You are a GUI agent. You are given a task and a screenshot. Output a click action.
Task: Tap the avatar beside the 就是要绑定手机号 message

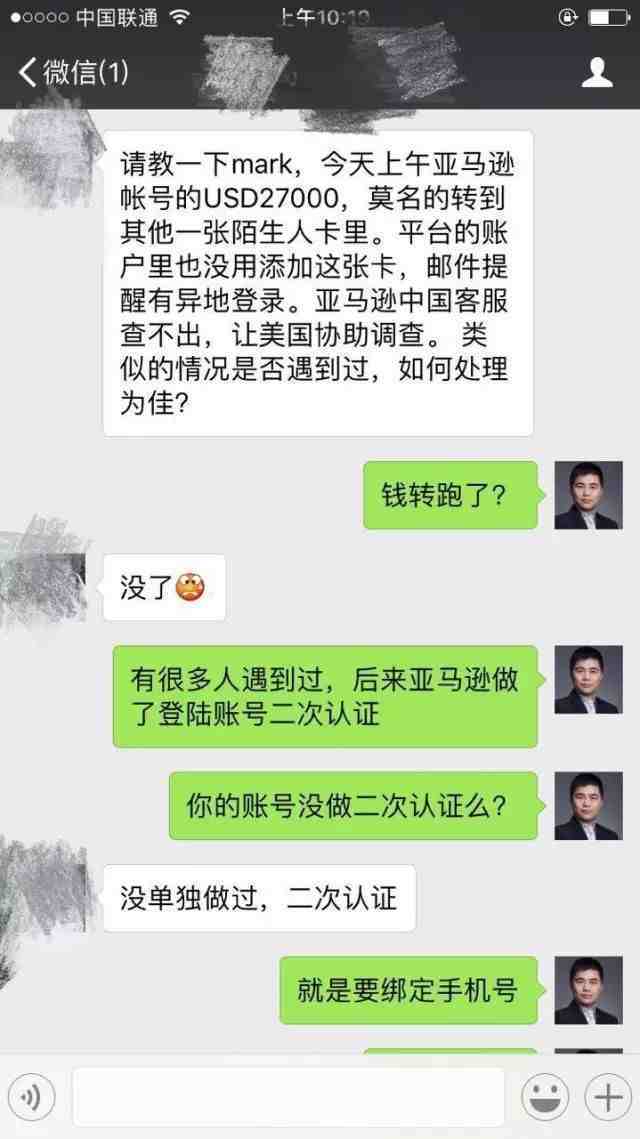(588, 990)
